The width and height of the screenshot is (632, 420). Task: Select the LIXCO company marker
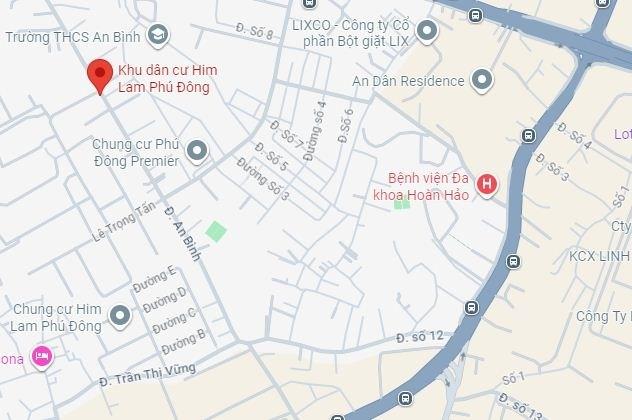(x=427, y=31)
